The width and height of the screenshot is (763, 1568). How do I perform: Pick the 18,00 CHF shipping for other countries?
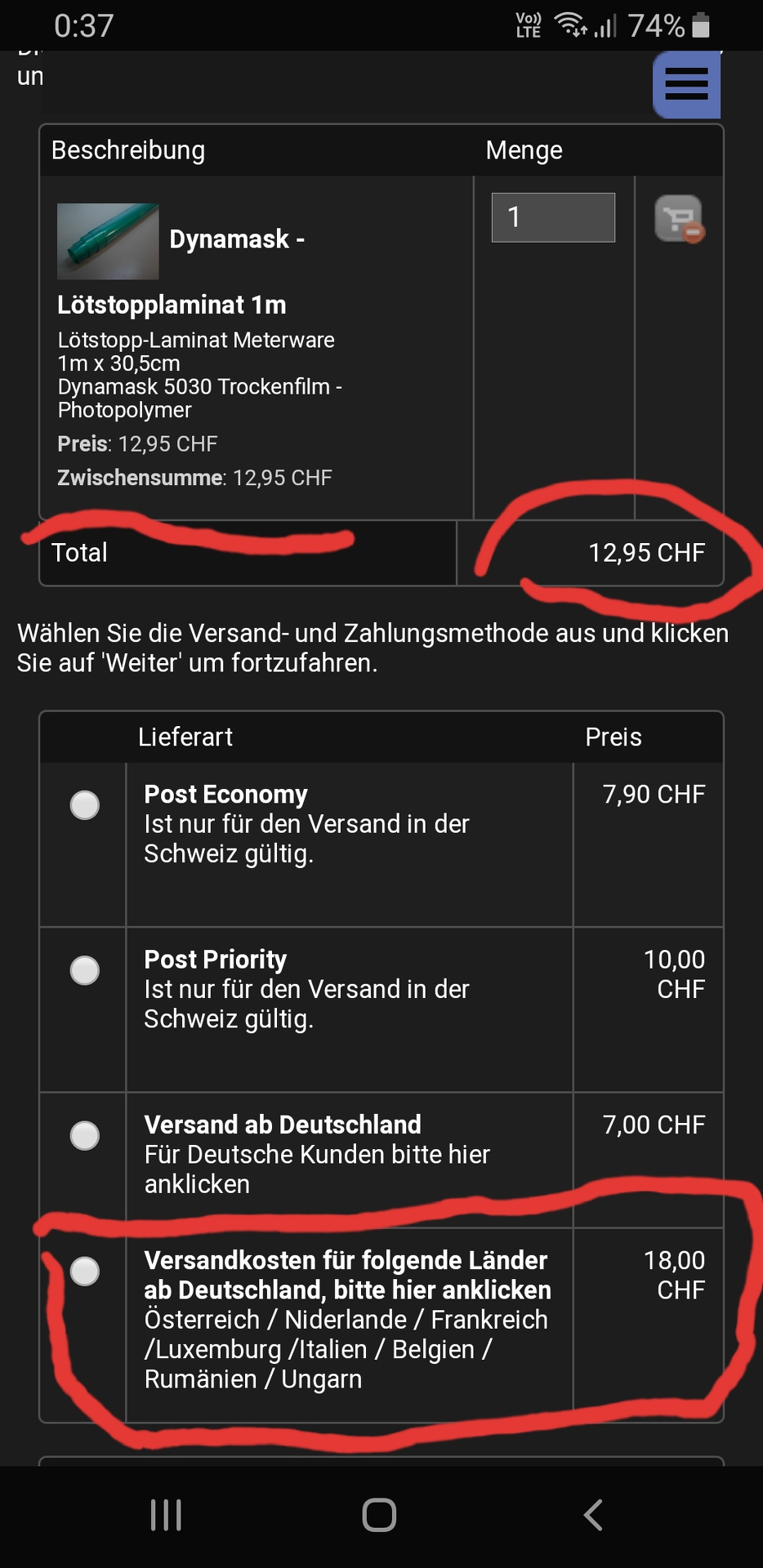pos(85,1271)
